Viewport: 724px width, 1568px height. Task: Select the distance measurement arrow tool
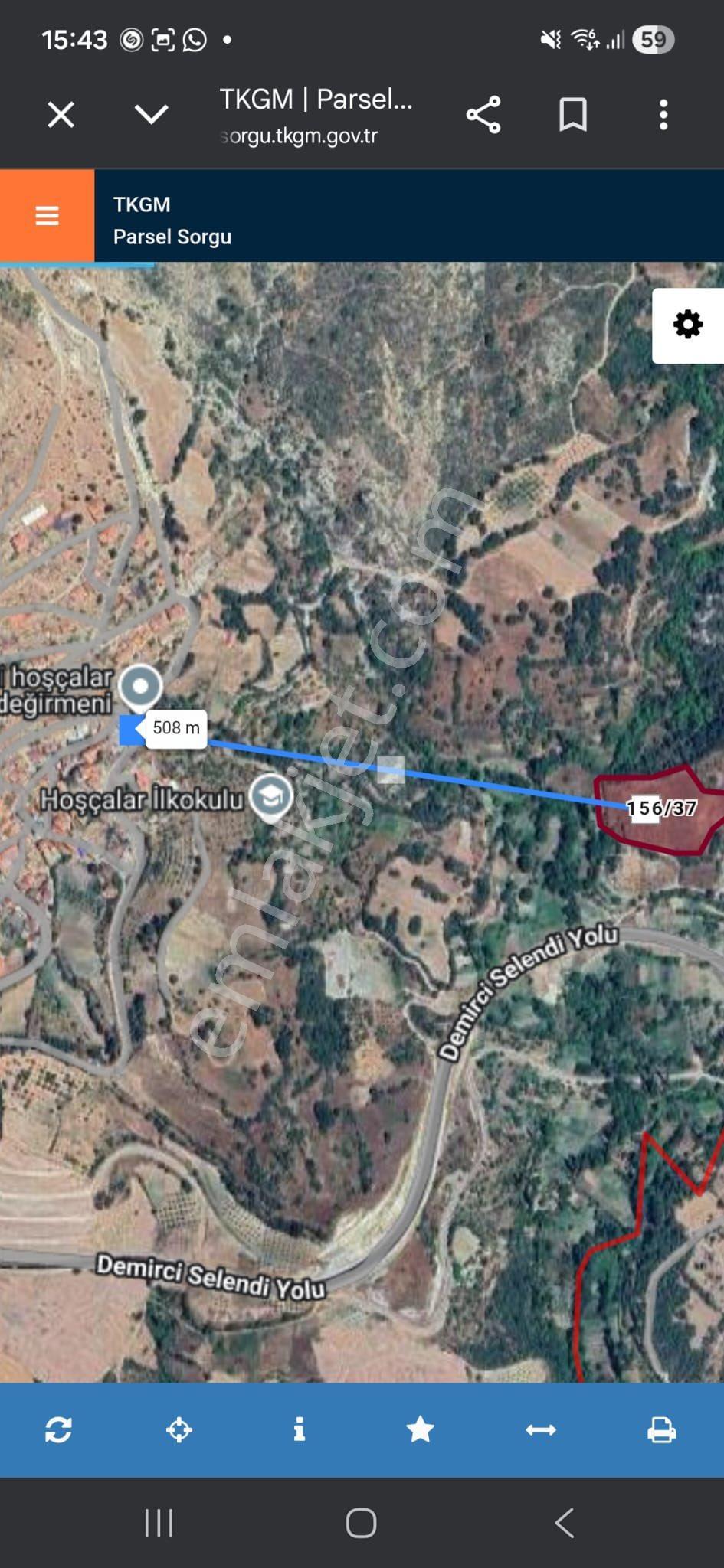[540, 1429]
